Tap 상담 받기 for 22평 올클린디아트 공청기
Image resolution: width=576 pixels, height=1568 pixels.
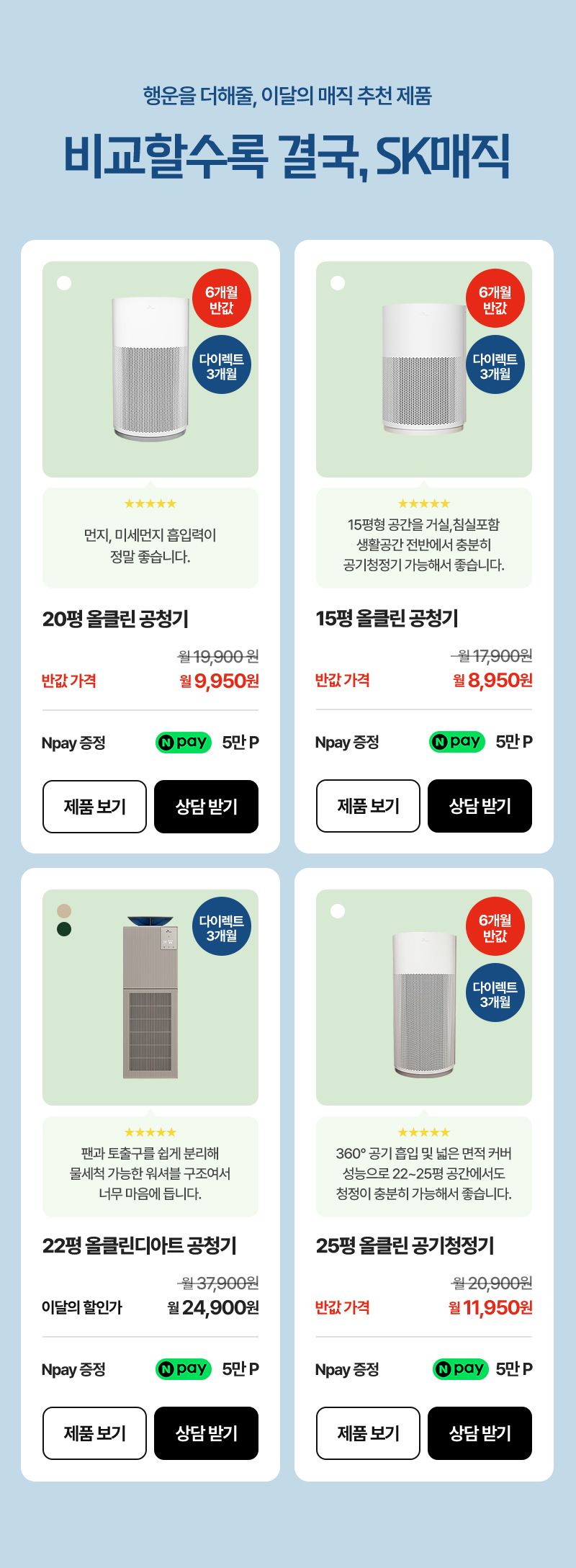(206, 1433)
